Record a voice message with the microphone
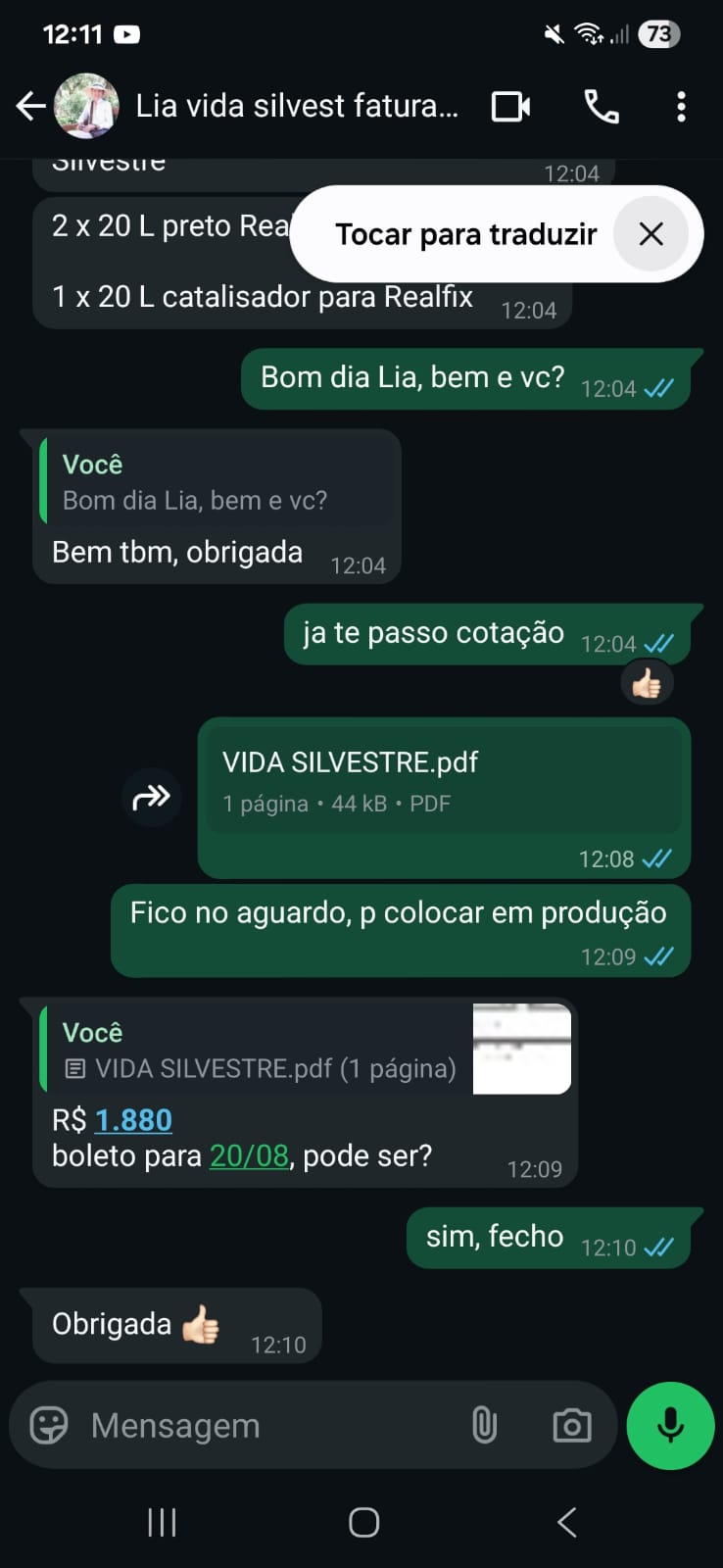 (x=670, y=1425)
